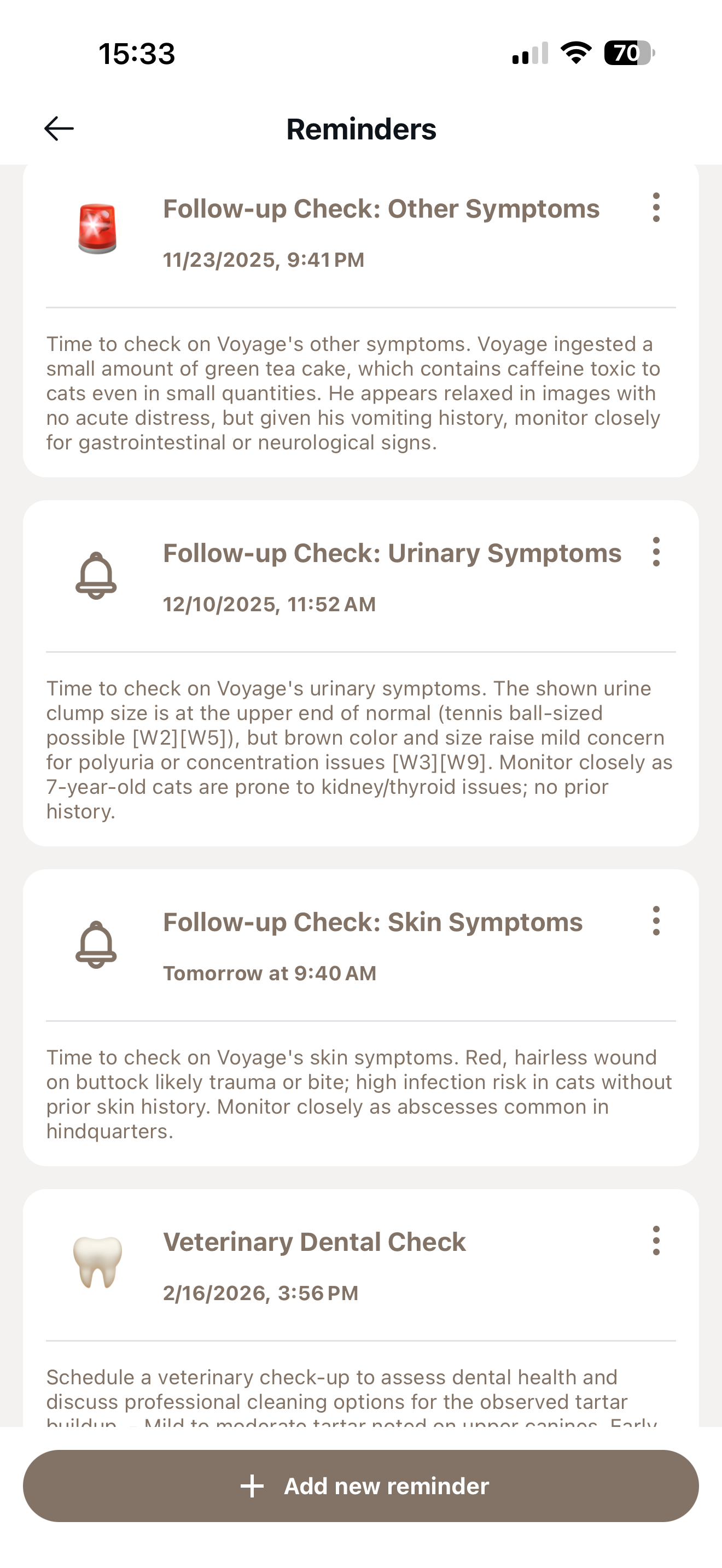Open the Follow-up Check: Urinary Symptoms card
The height and width of the screenshot is (1568, 722).
[x=392, y=553]
